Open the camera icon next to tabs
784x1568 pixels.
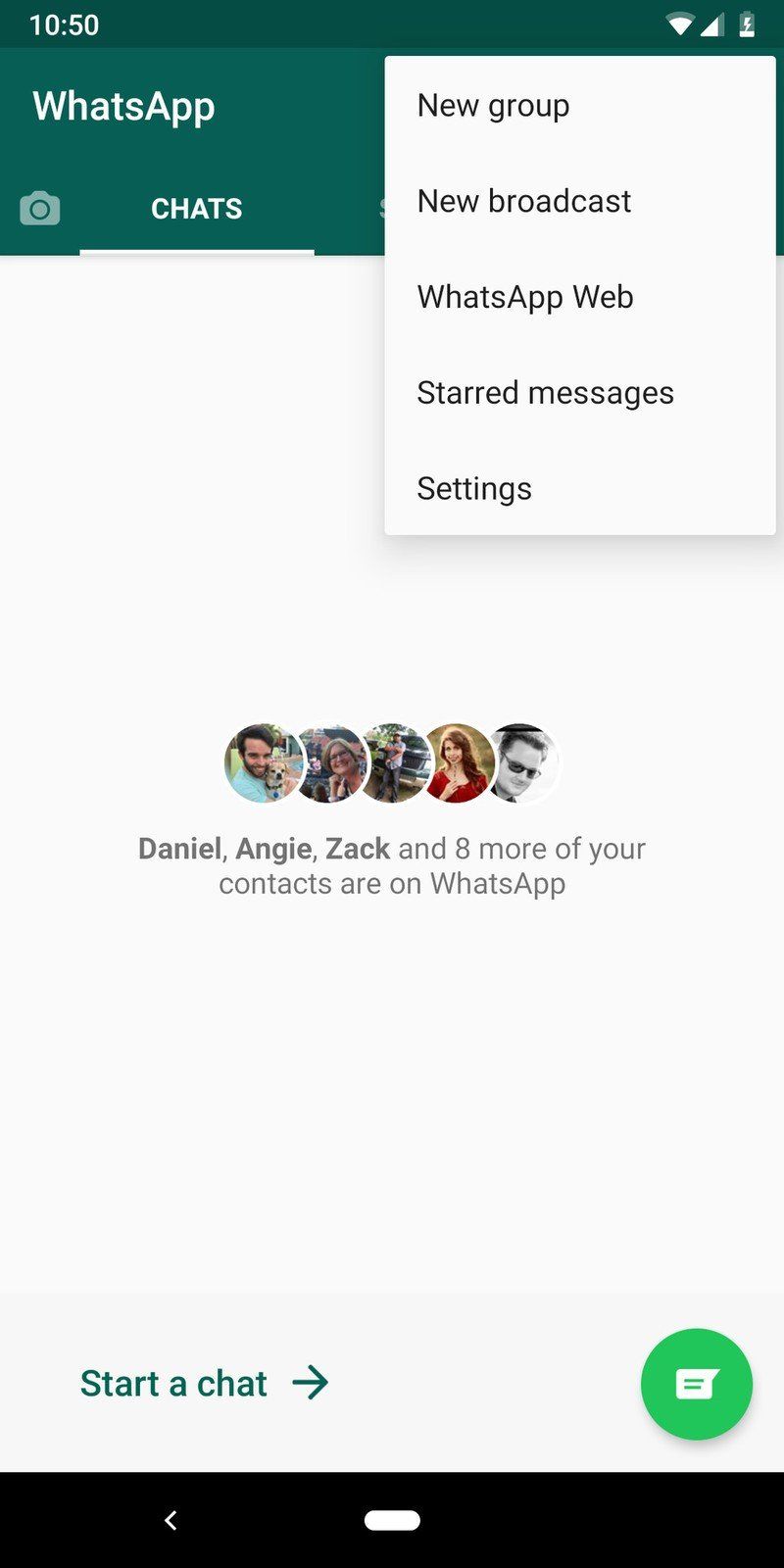(39, 208)
